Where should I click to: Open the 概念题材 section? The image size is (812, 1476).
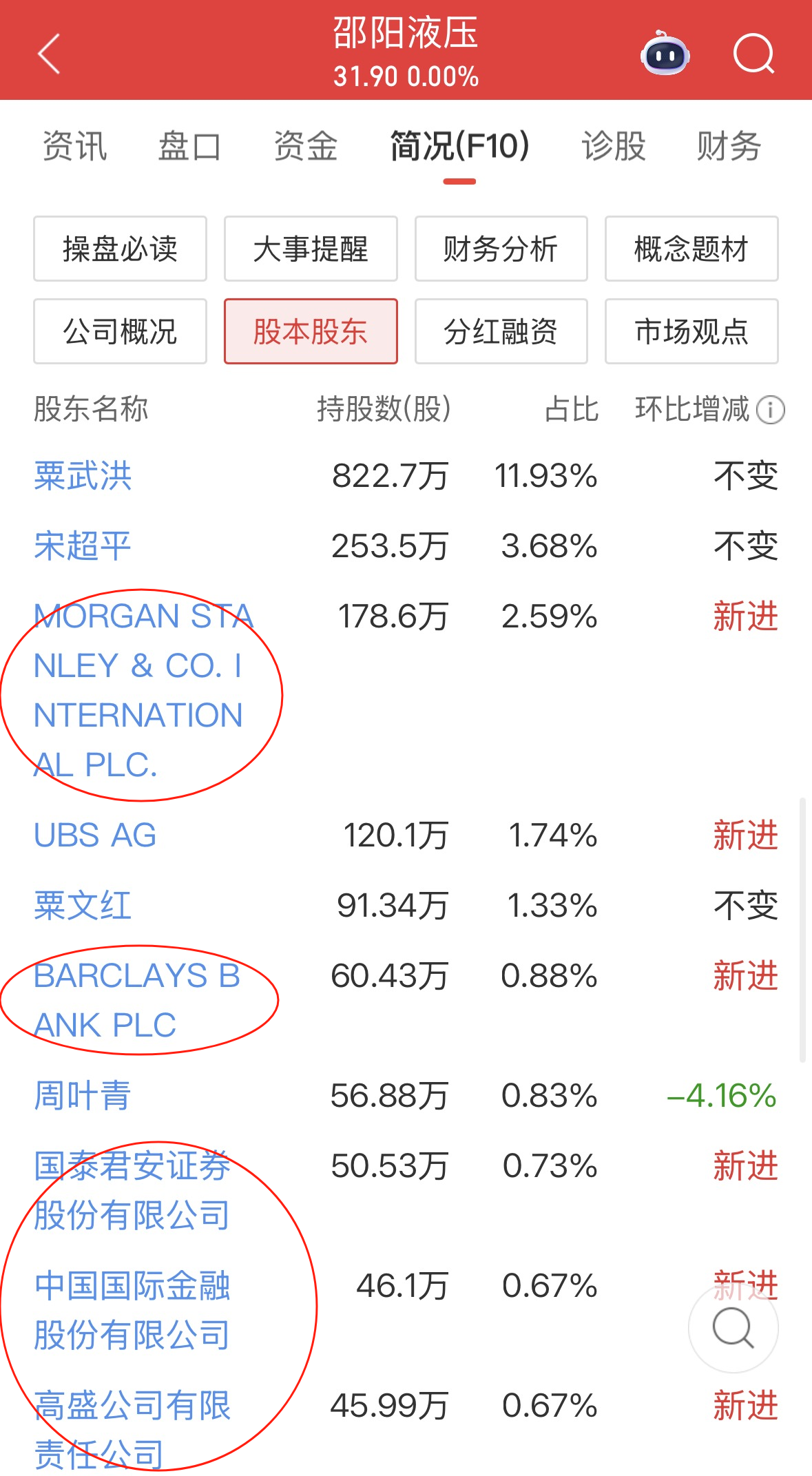(691, 249)
